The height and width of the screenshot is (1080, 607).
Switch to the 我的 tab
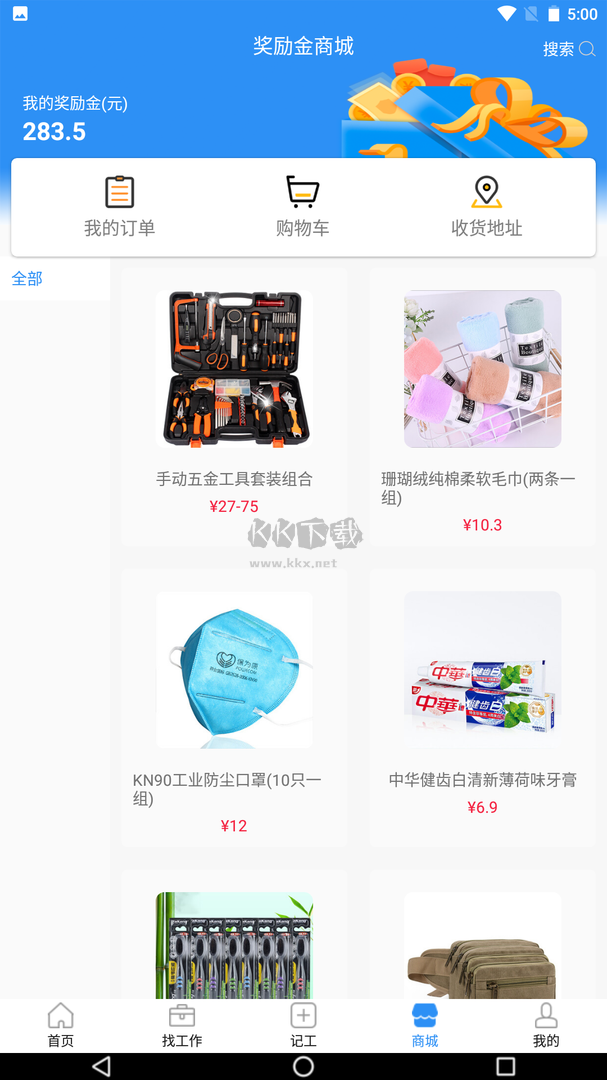tap(546, 1025)
